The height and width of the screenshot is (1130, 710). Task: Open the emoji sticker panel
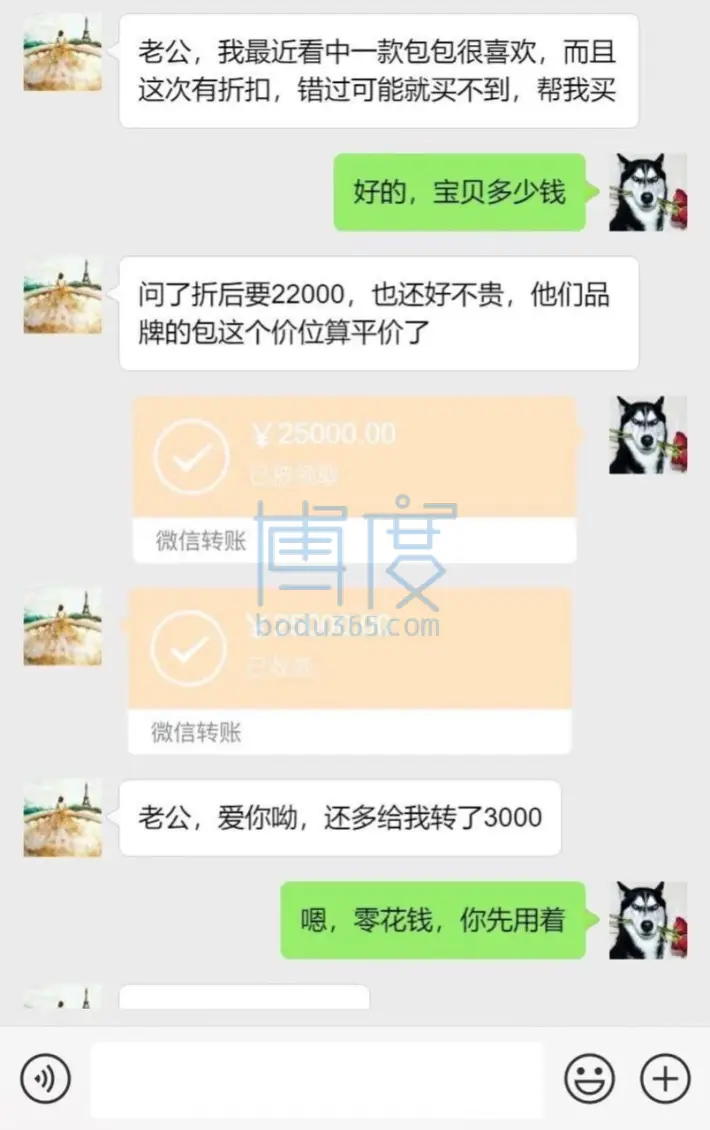pyautogui.click(x=590, y=1079)
